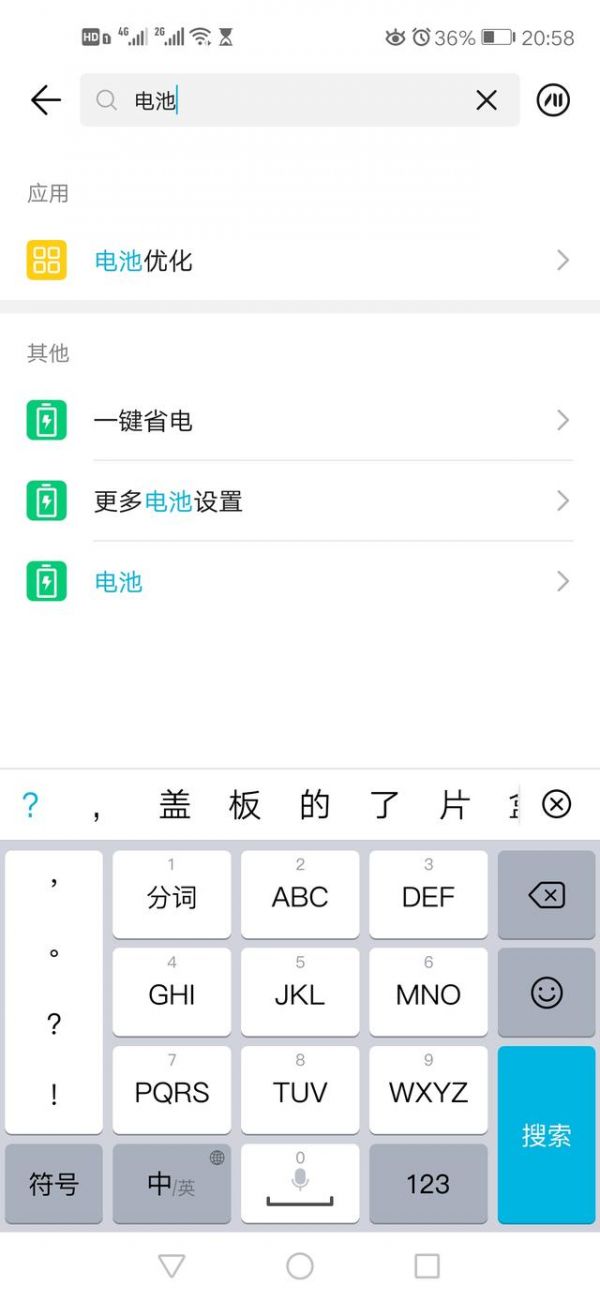Tap the blue 搜索 key
Screen dimensions: 600x1300
[546, 1135]
